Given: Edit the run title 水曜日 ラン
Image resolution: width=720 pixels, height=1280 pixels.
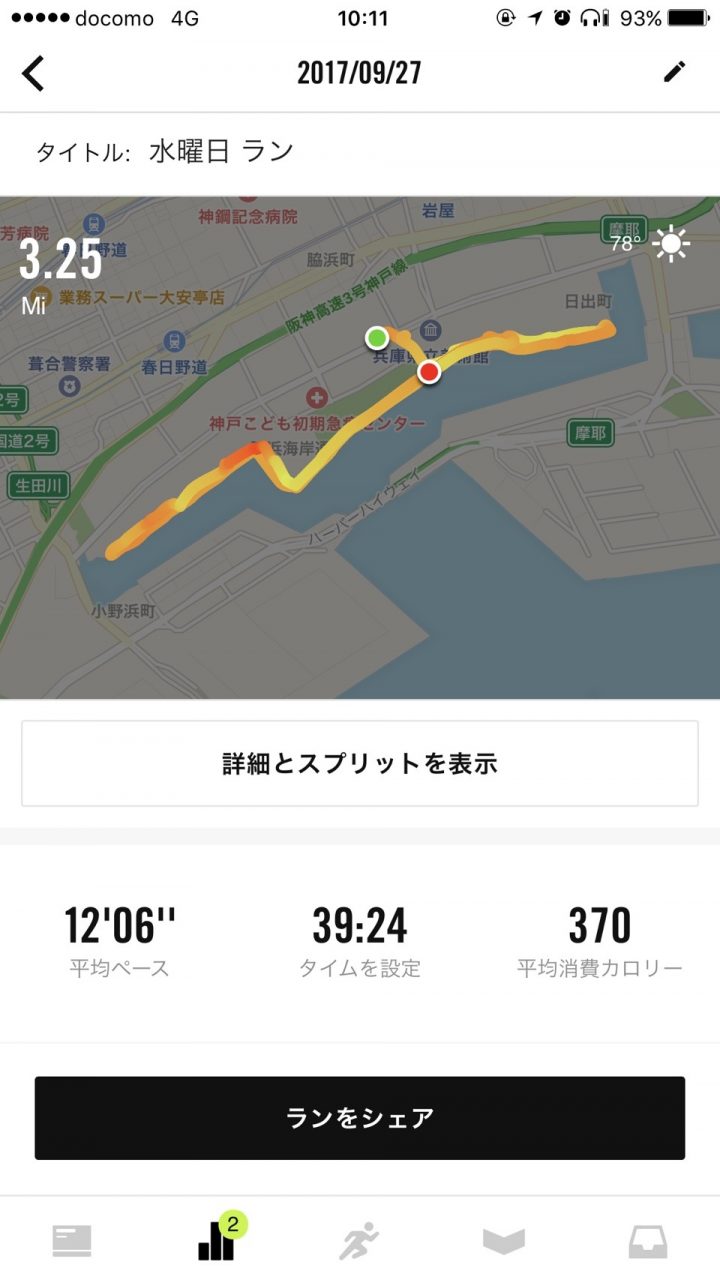Looking at the screenshot, I should [221, 152].
